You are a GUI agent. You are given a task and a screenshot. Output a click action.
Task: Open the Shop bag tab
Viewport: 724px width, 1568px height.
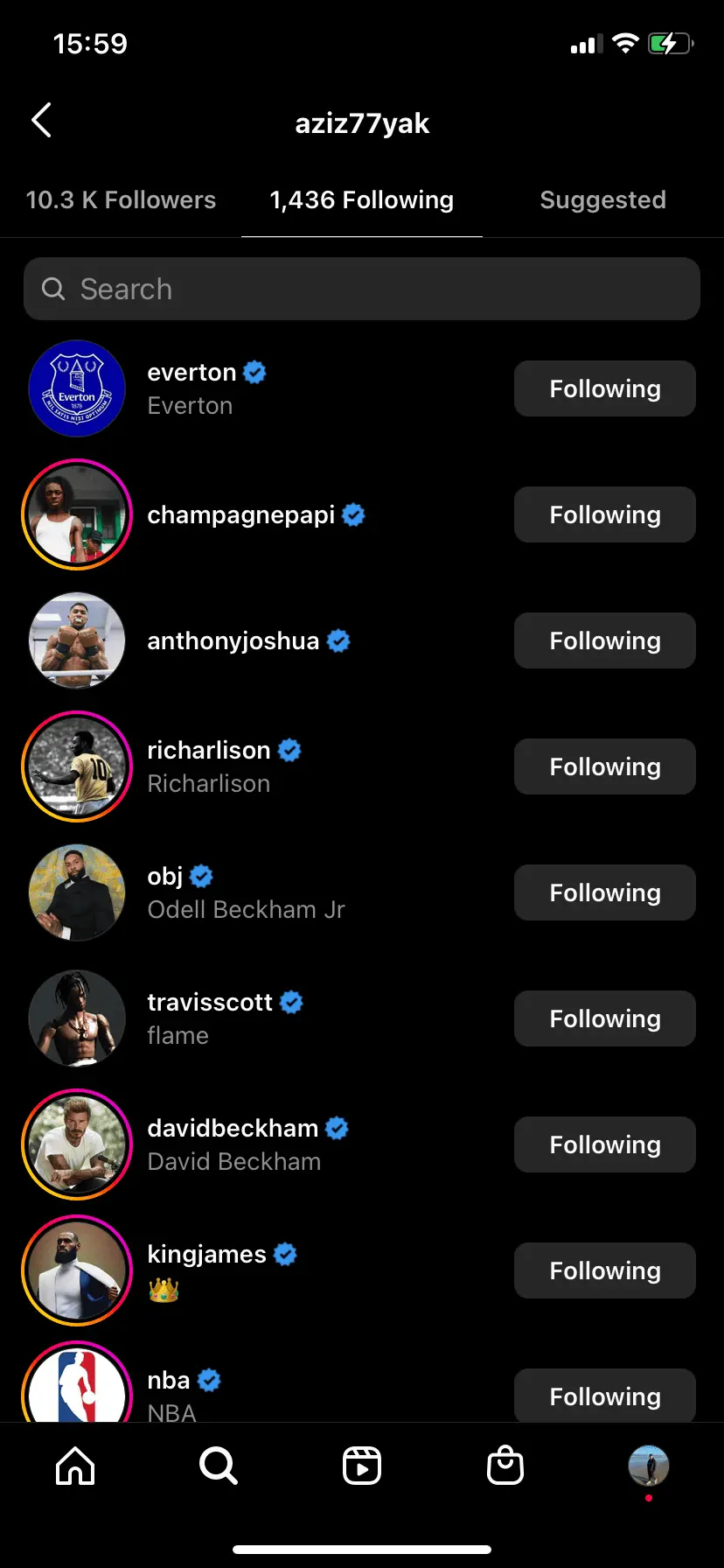505,1466
